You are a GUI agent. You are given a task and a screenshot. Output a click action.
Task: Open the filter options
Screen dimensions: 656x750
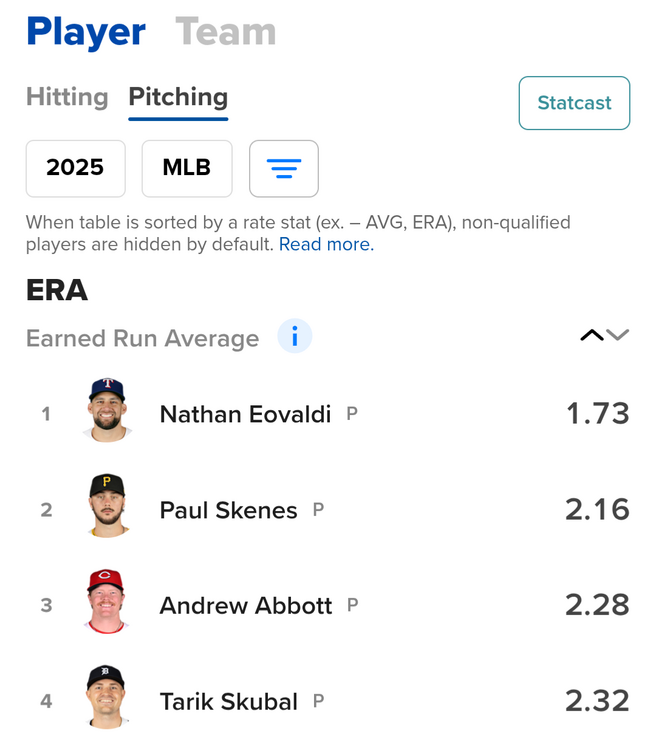(x=284, y=168)
